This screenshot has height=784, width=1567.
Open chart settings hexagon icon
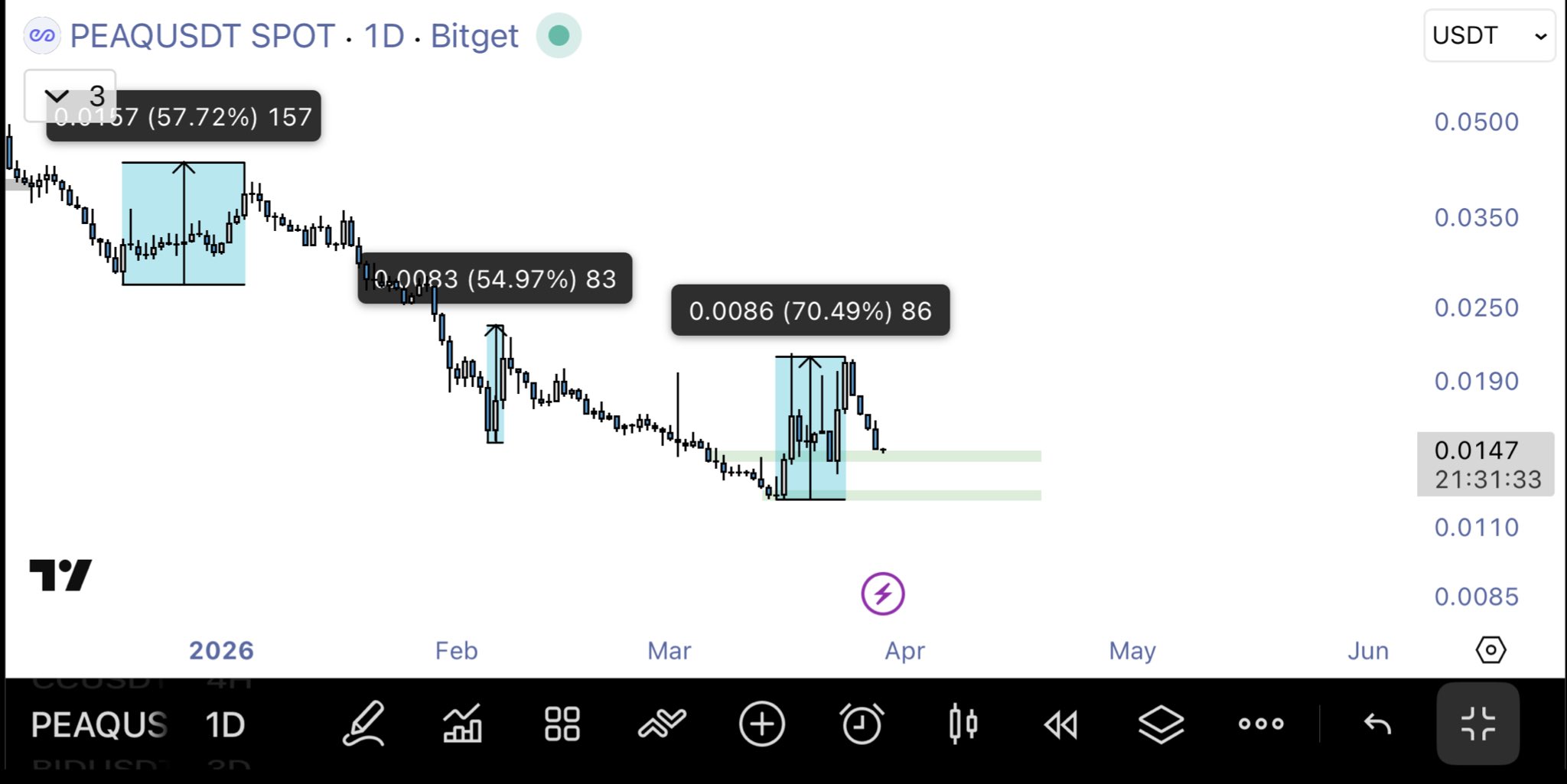click(1490, 650)
